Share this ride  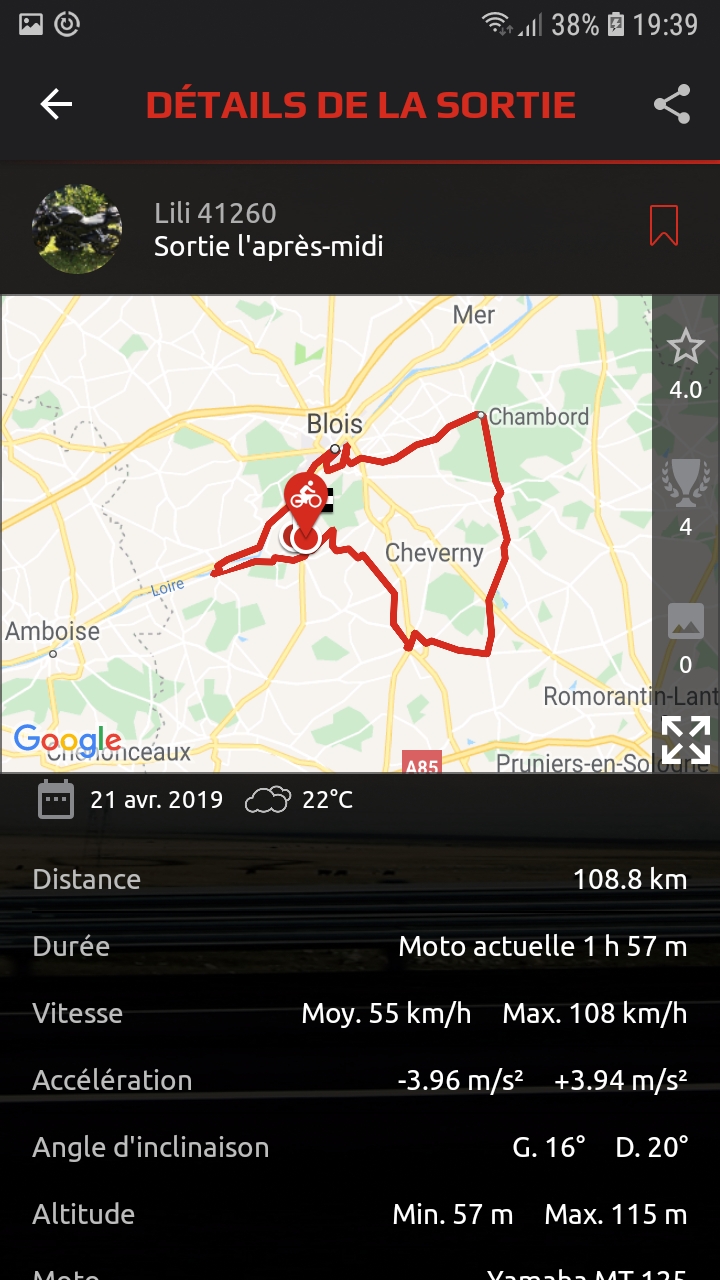click(672, 104)
